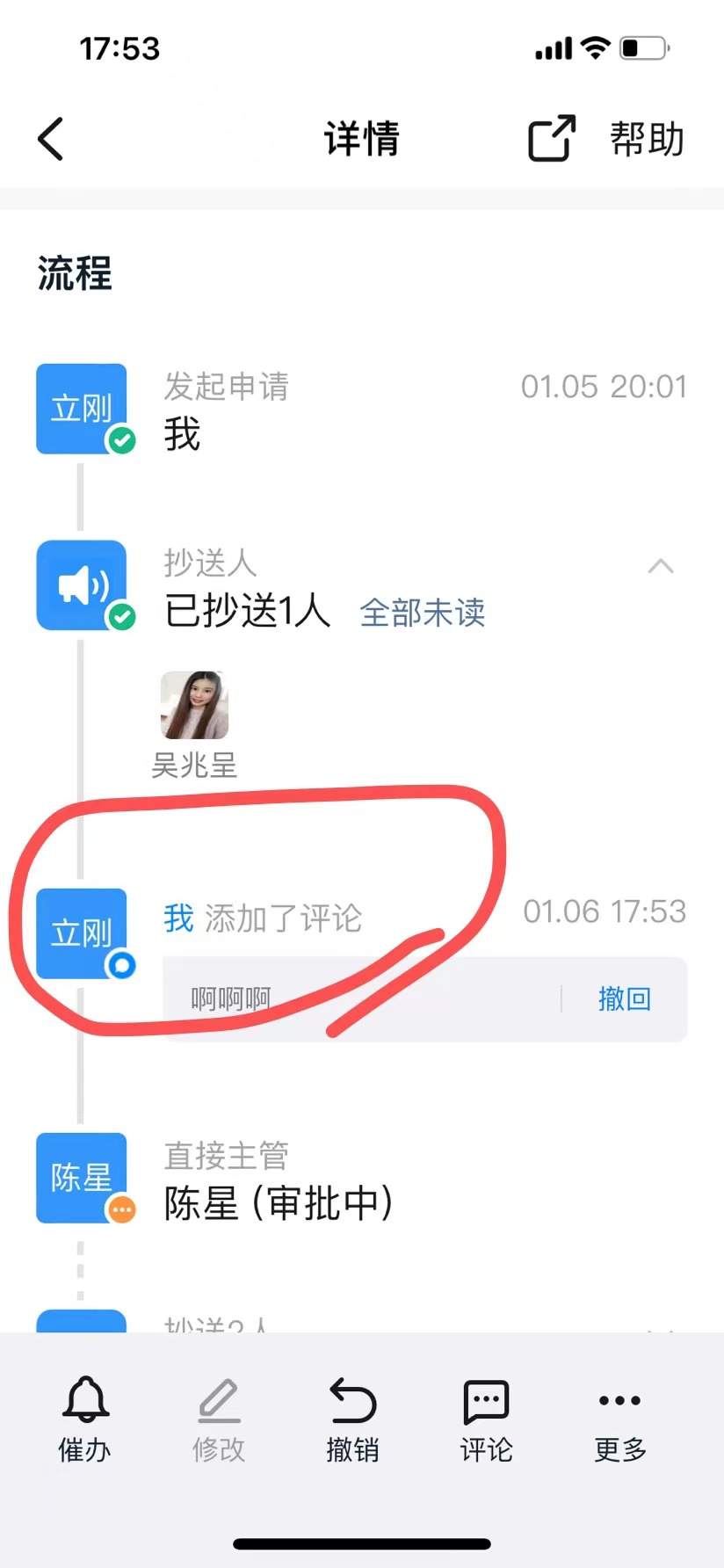Go back using the top-left arrow

(x=51, y=139)
